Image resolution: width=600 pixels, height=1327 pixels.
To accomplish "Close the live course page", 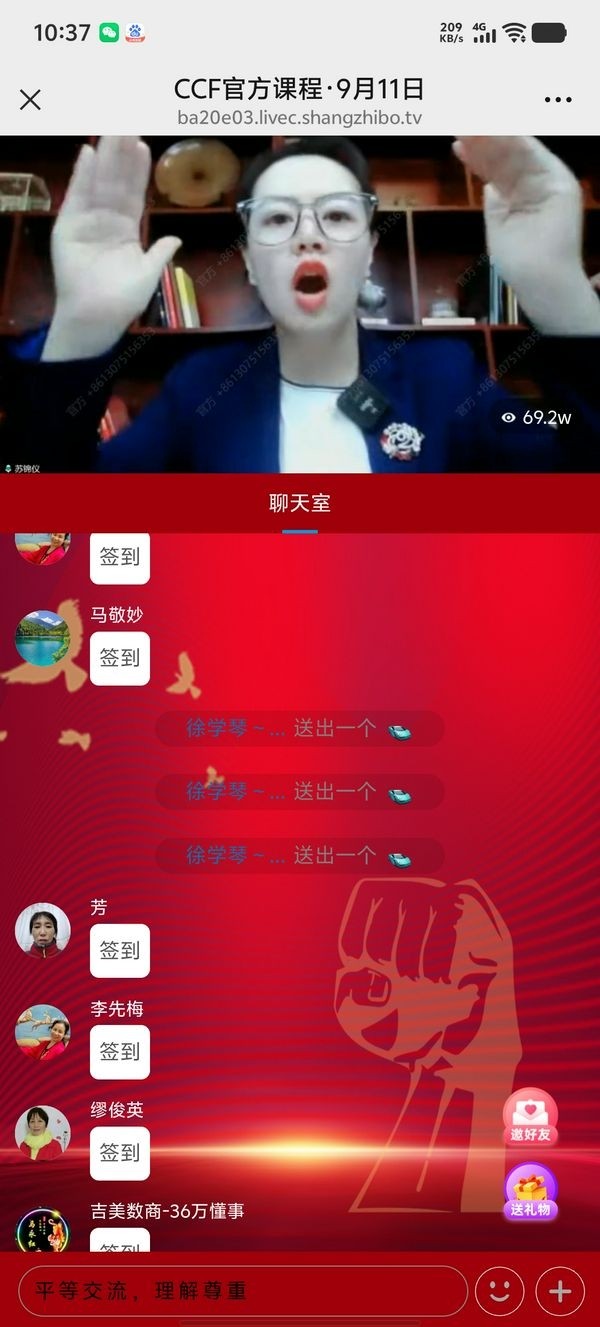I will click(x=31, y=99).
